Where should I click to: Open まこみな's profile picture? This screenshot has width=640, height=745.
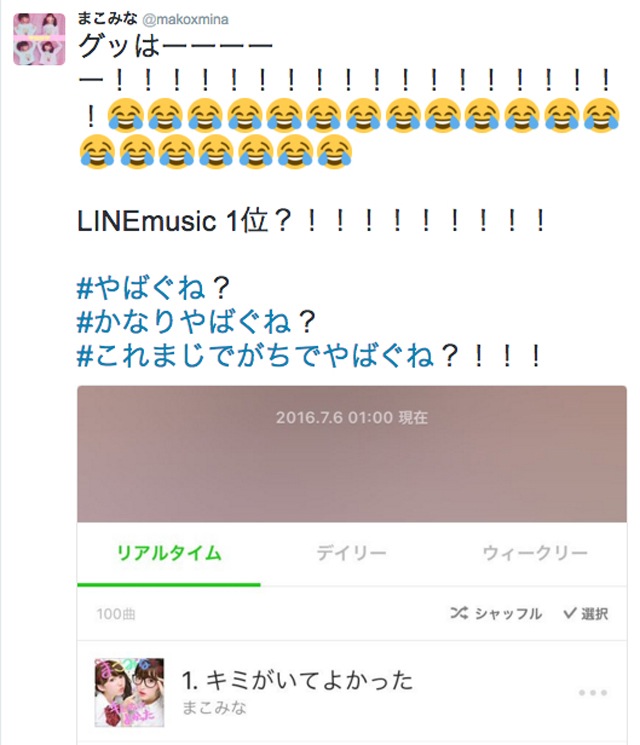[x=39, y=39]
